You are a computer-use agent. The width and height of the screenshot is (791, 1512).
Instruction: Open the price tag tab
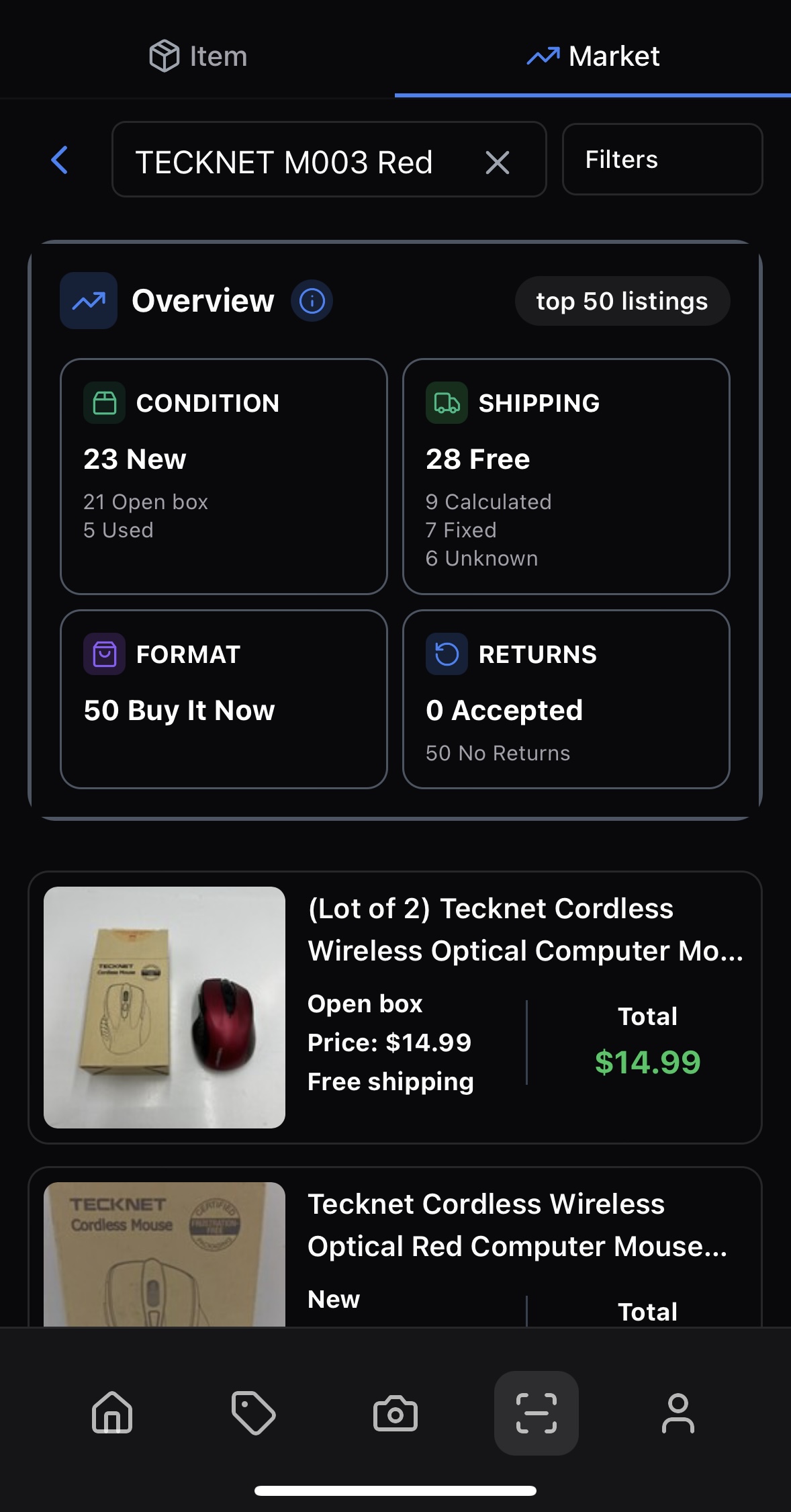(x=253, y=1413)
